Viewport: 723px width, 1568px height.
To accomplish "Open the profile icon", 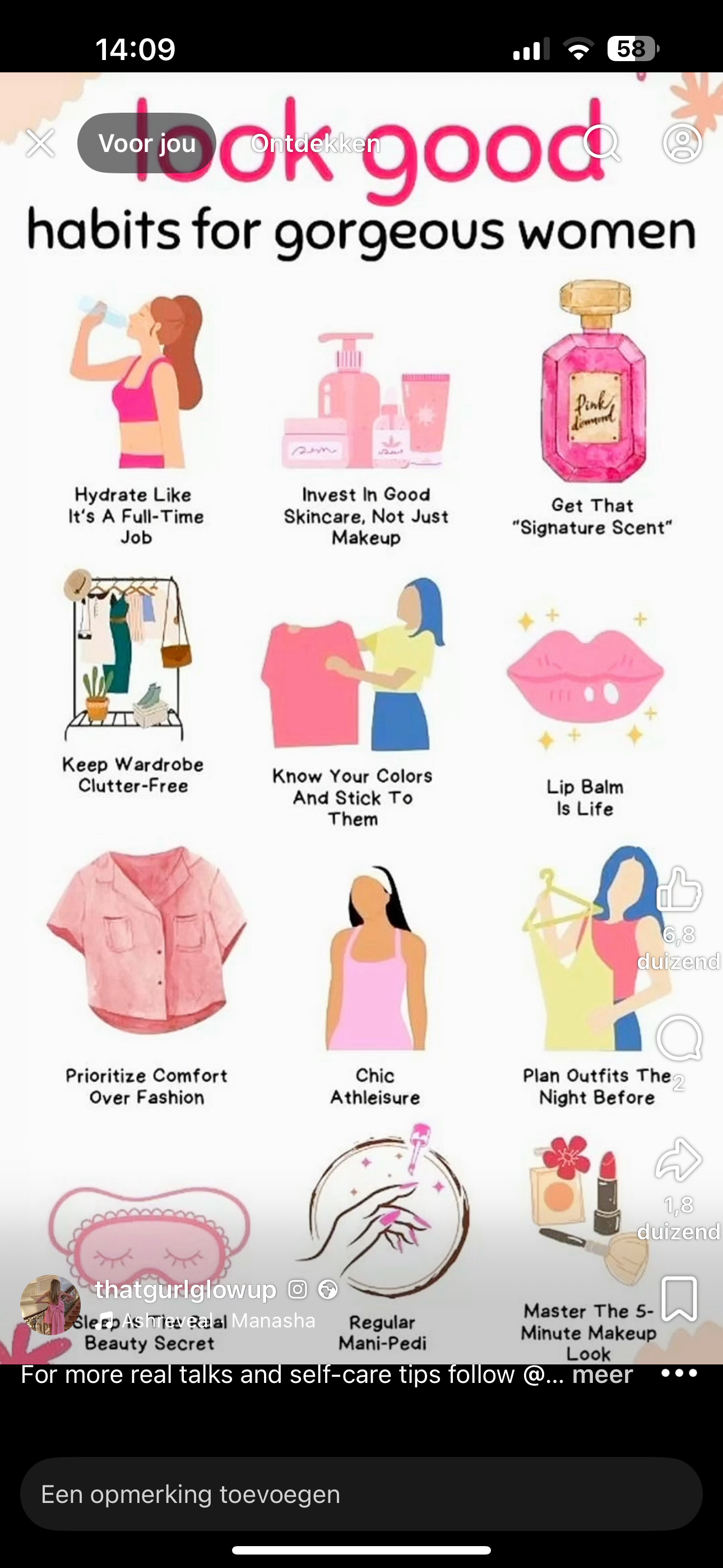I will (x=682, y=144).
